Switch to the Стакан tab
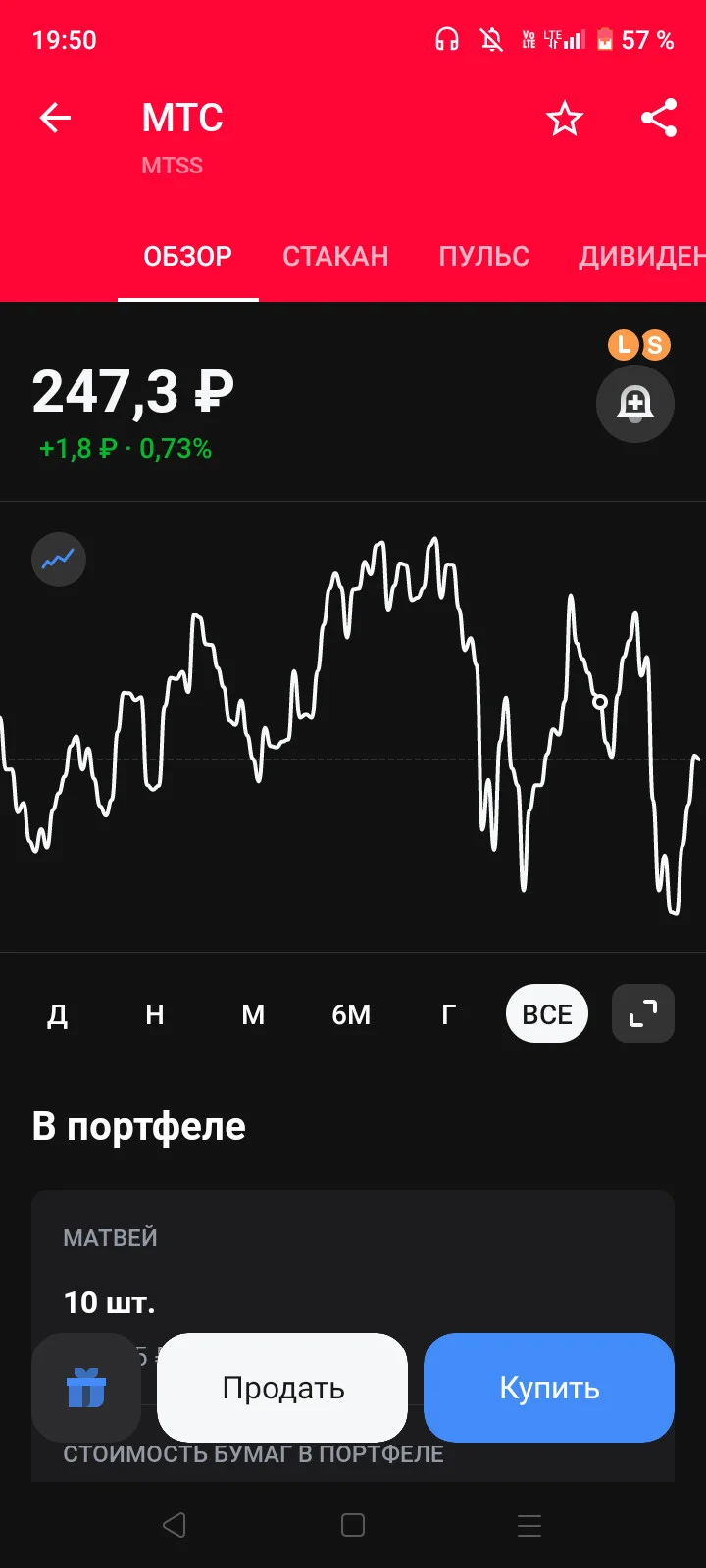Screen dimensions: 706x1568 [x=335, y=257]
